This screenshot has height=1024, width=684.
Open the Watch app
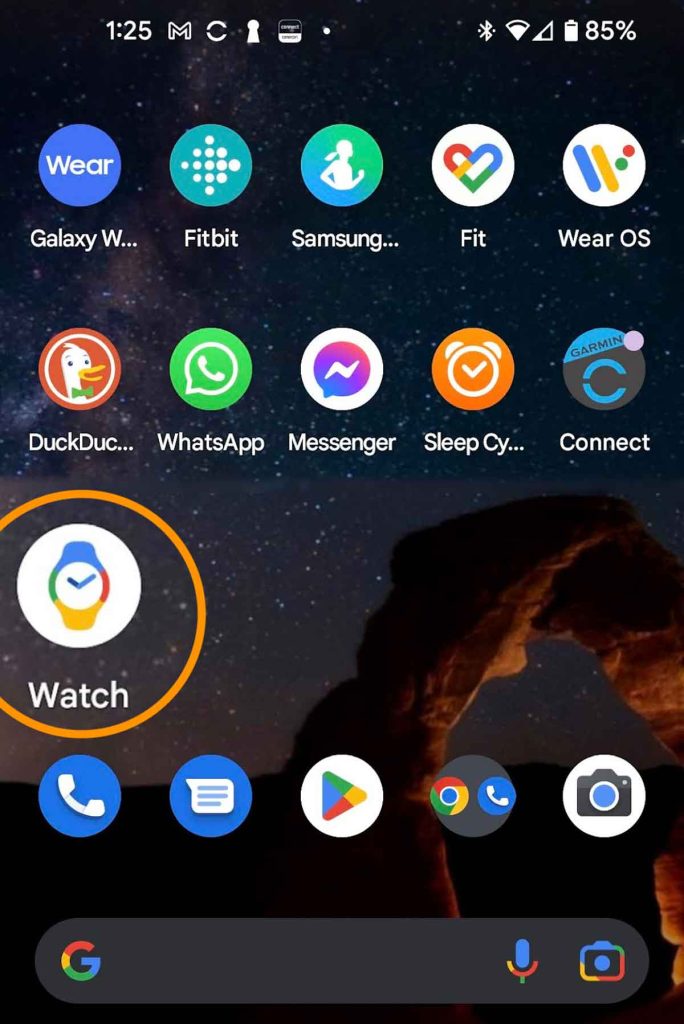[x=80, y=586]
